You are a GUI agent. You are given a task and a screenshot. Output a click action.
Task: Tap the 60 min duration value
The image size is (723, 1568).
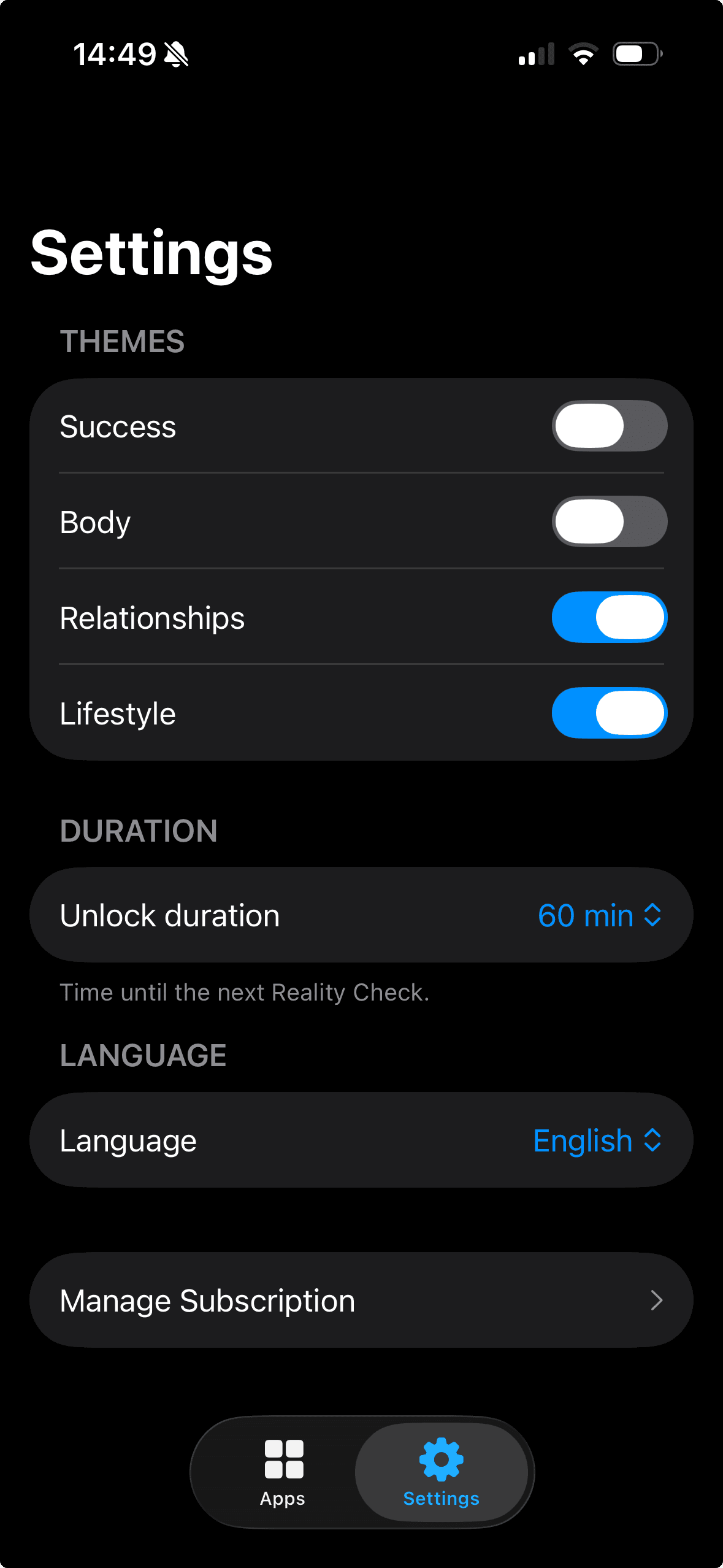tap(587, 915)
